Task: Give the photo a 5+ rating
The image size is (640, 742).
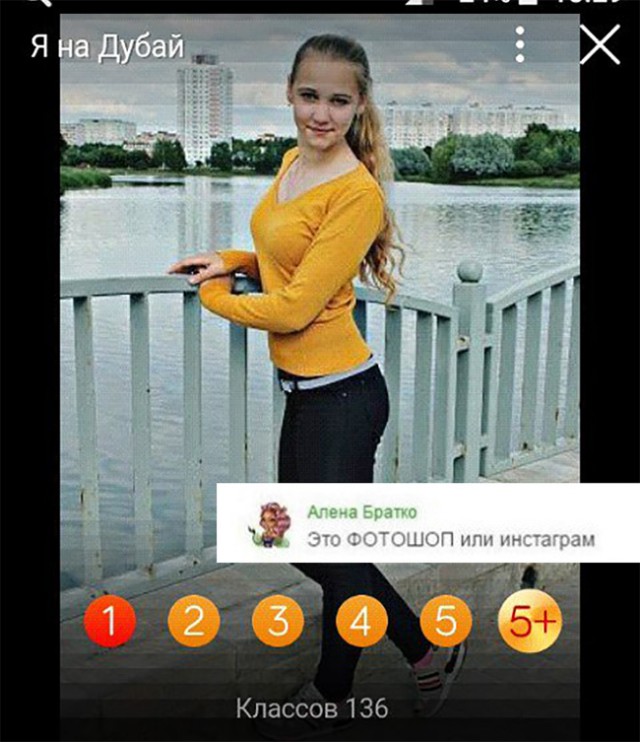Action: [x=530, y=623]
